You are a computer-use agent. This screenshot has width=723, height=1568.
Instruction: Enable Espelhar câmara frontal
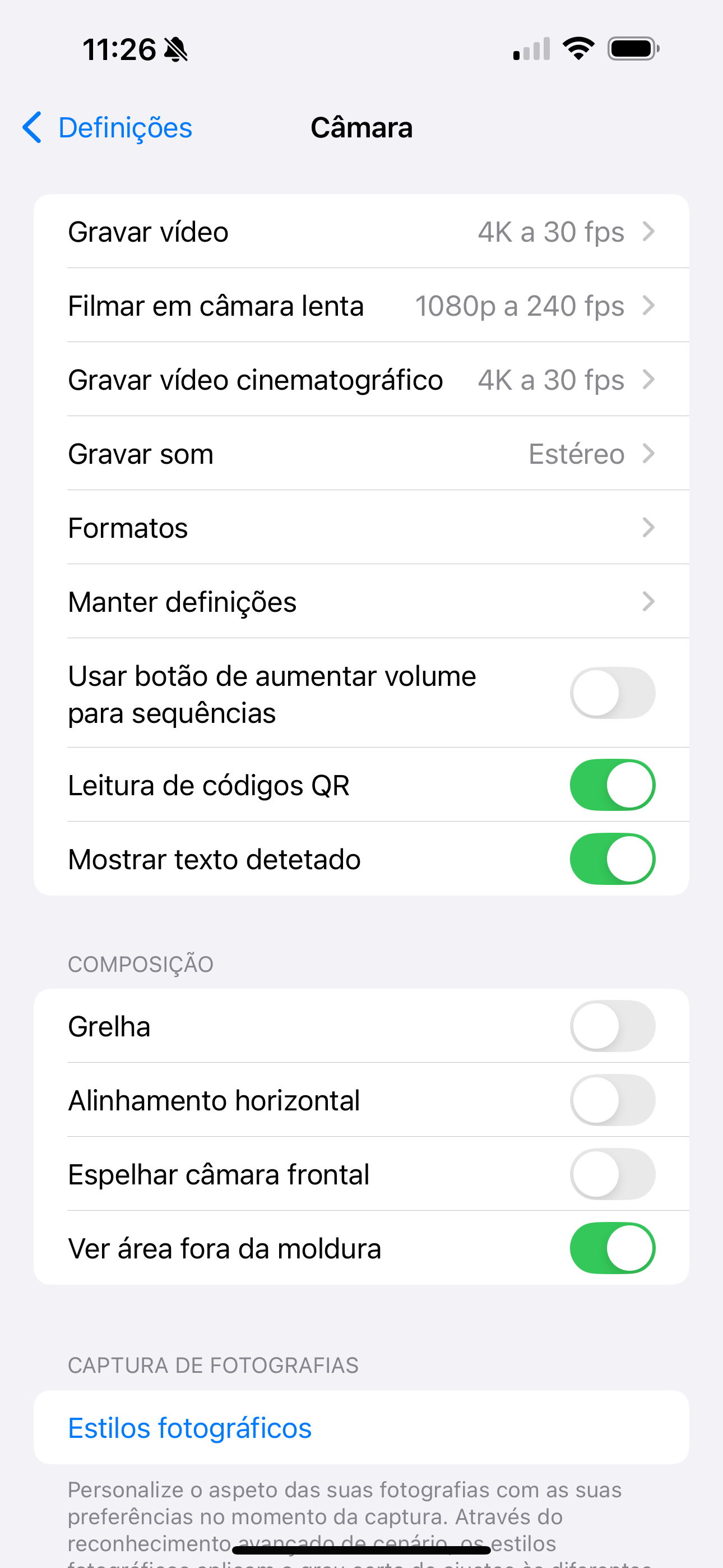click(612, 1174)
